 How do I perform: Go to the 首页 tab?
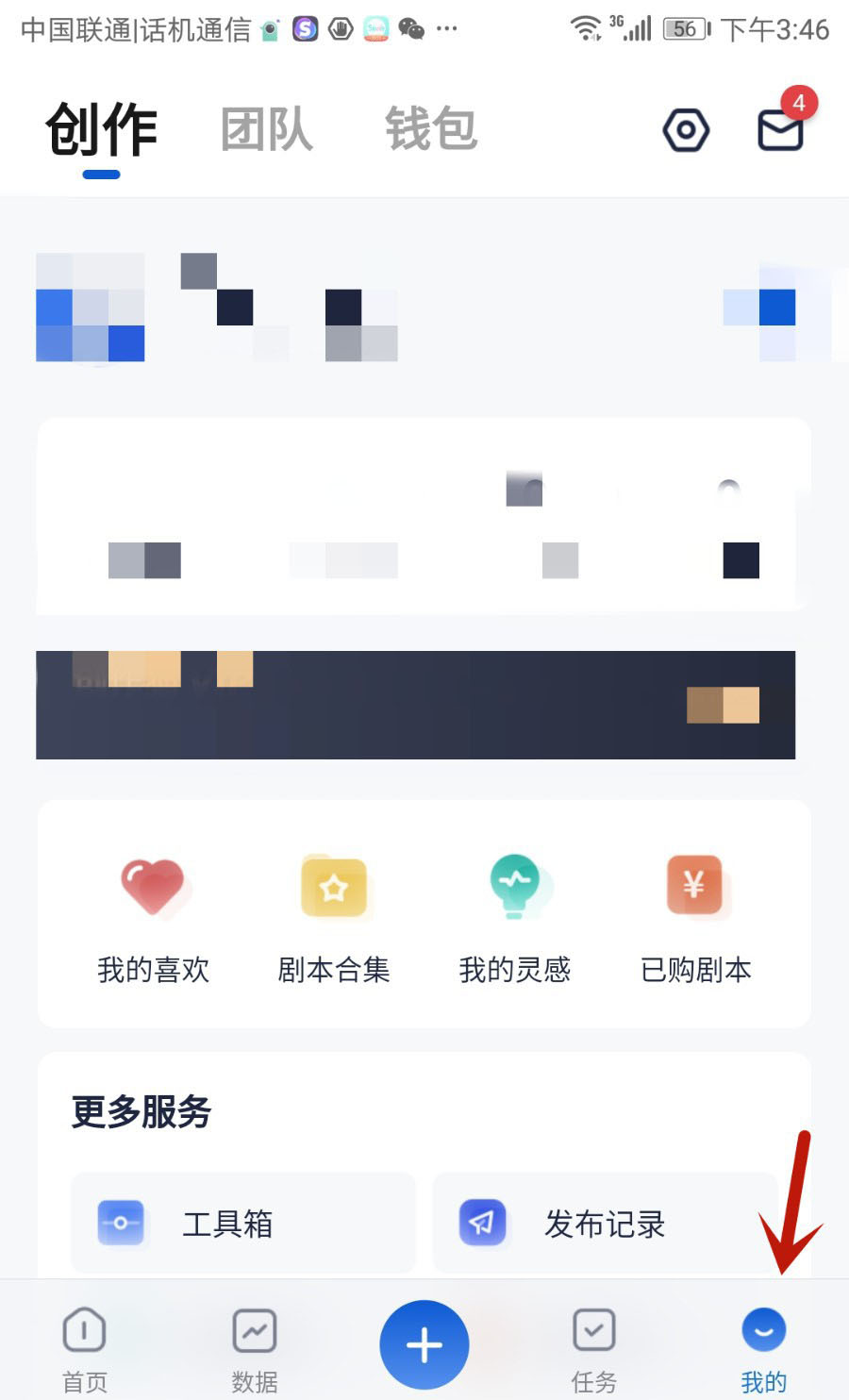pos(85,1349)
